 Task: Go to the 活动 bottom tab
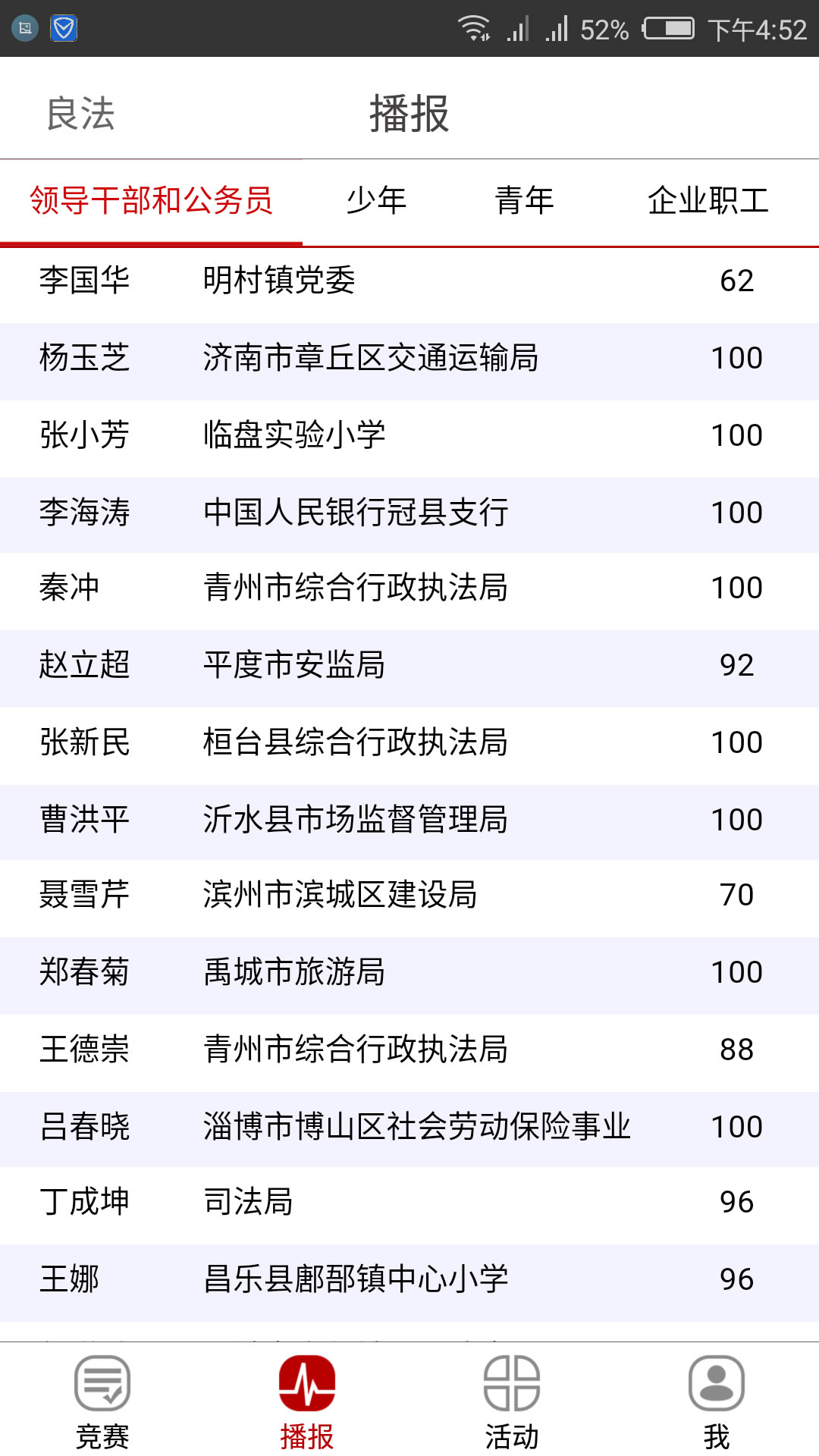[x=512, y=1401]
